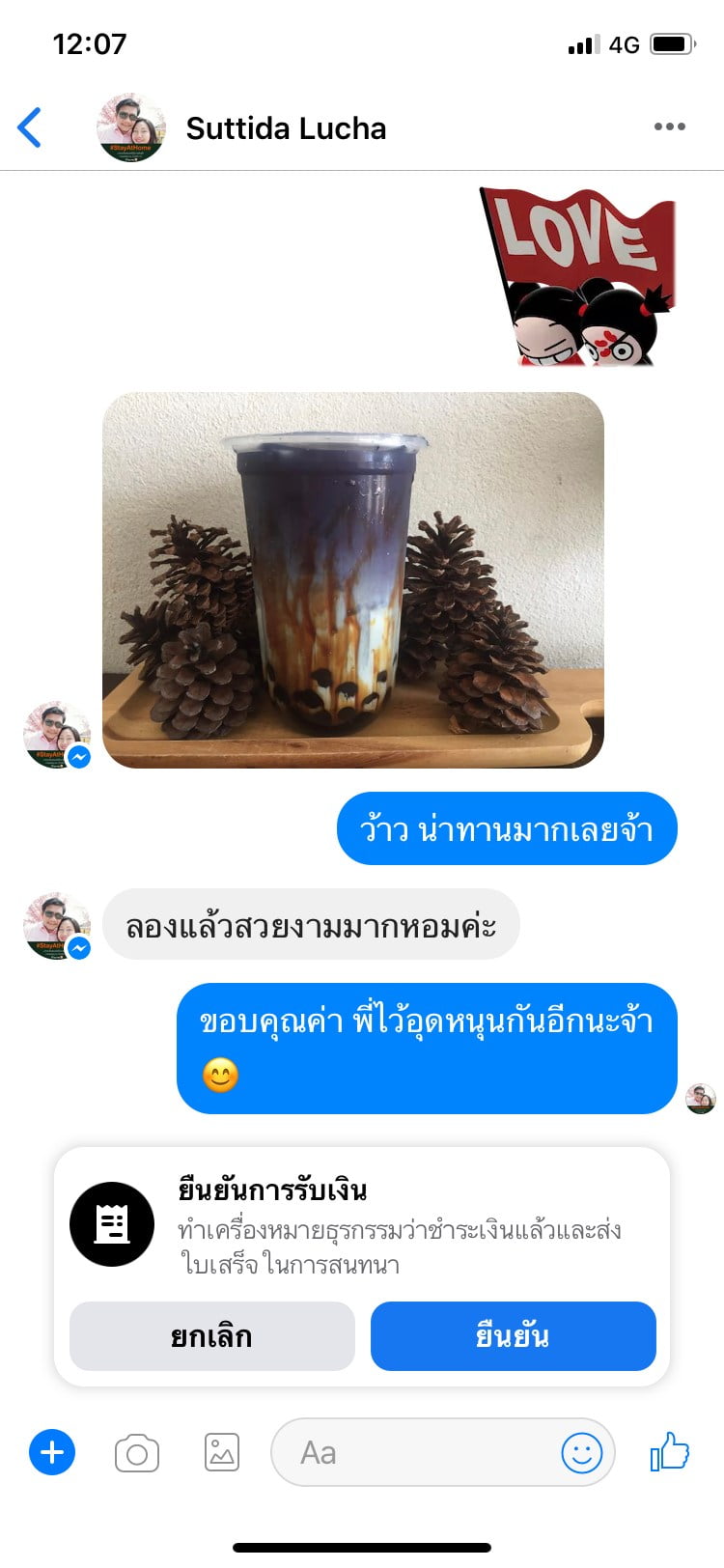The height and width of the screenshot is (1568, 724).
Task: Go back to the chat list
Action: pos(30,127)
